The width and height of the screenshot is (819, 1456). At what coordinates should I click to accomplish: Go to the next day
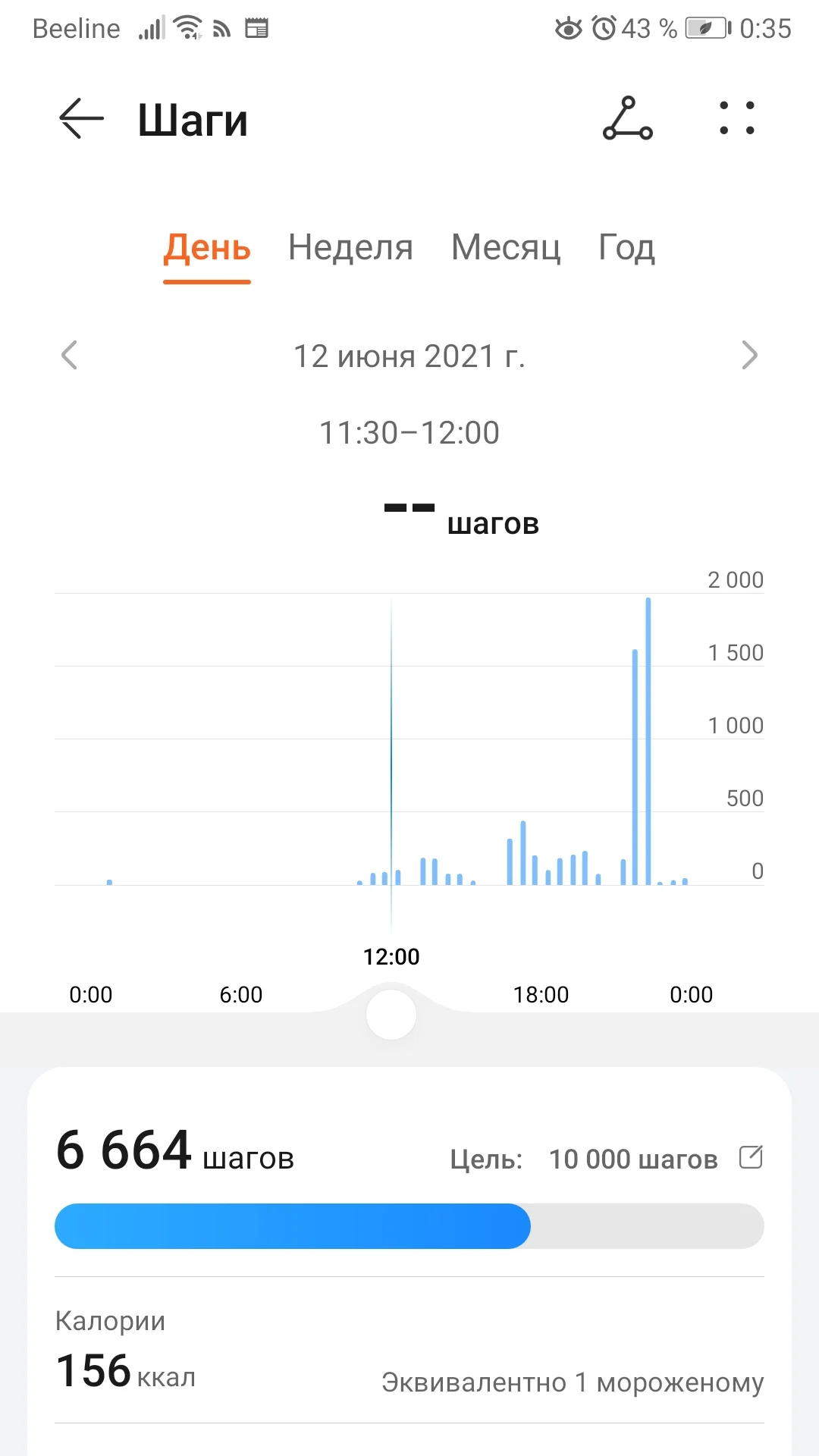(x=749, y=355)
